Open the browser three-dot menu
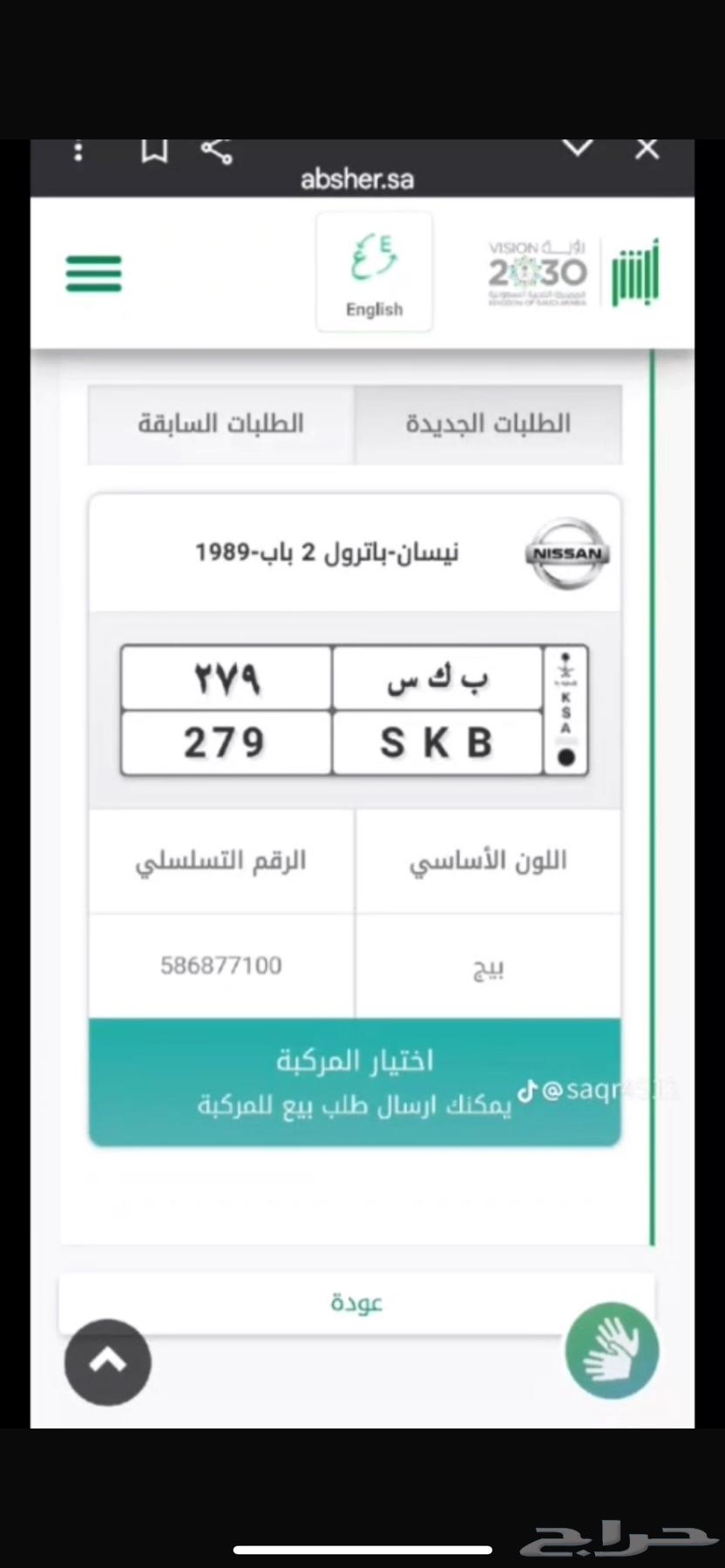Screen dimensions: 725x1568 (78, 150)
